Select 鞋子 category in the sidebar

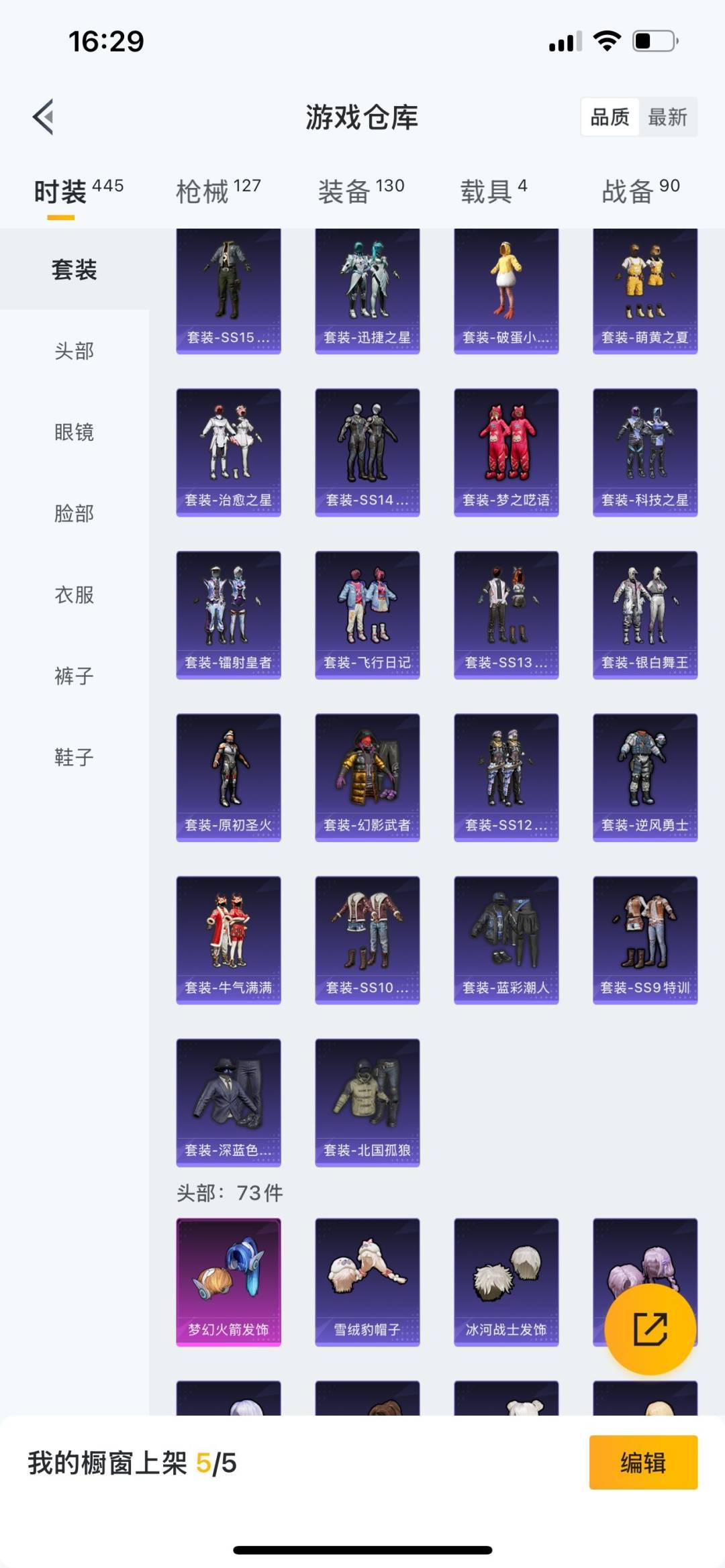click(x=75, y=757)
